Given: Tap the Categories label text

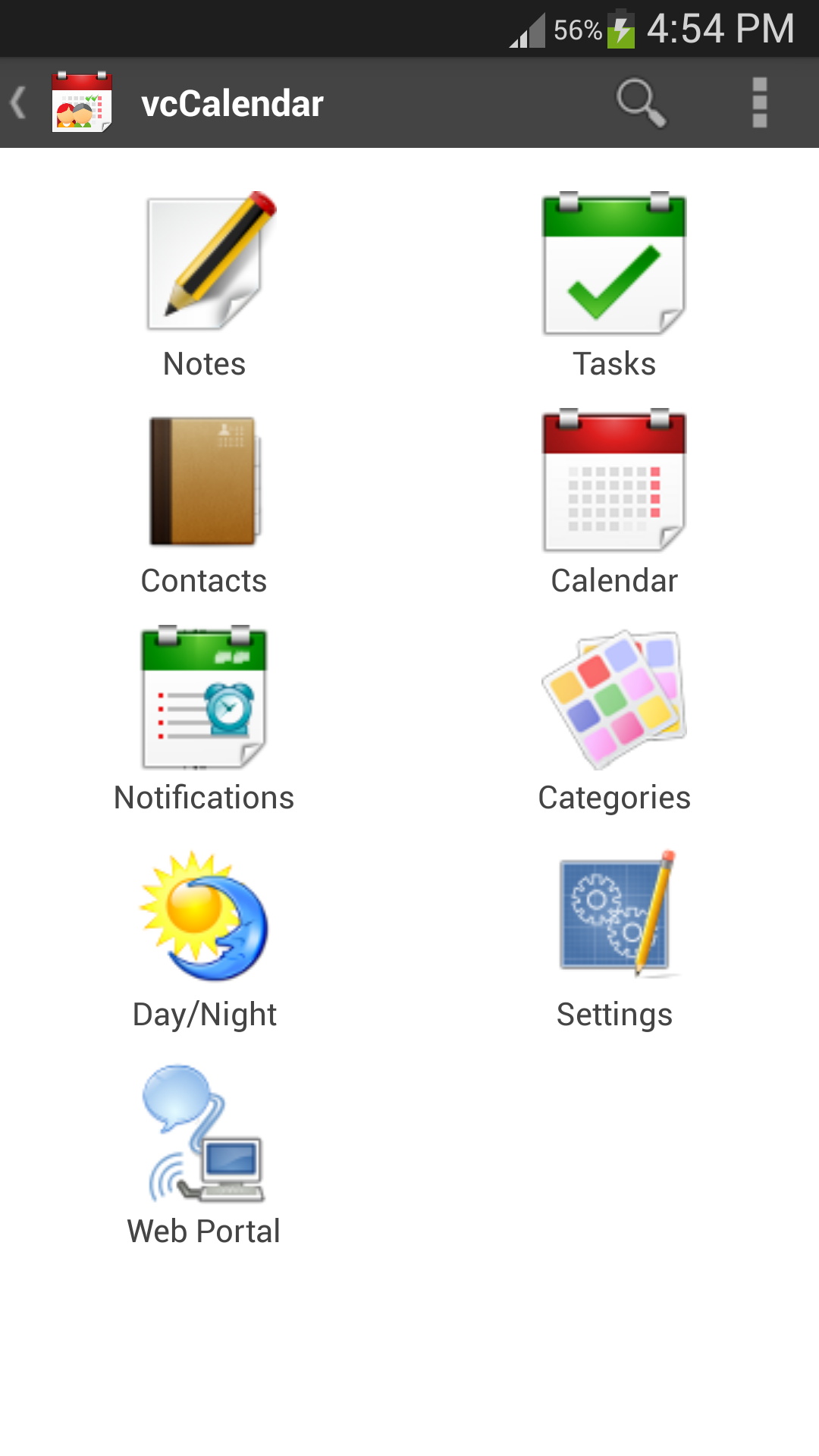Looking at the screenshot, I should click(614, 798).
